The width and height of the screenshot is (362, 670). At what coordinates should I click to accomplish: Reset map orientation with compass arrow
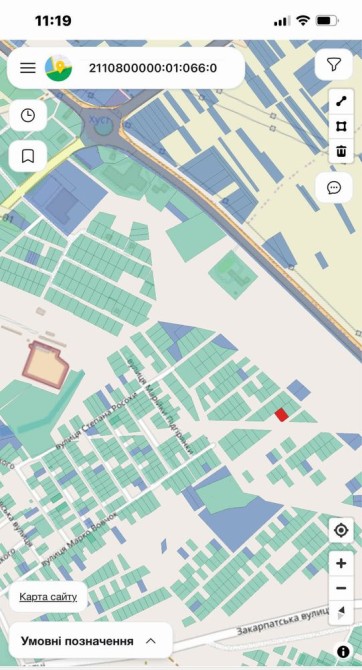click(341, 613)
